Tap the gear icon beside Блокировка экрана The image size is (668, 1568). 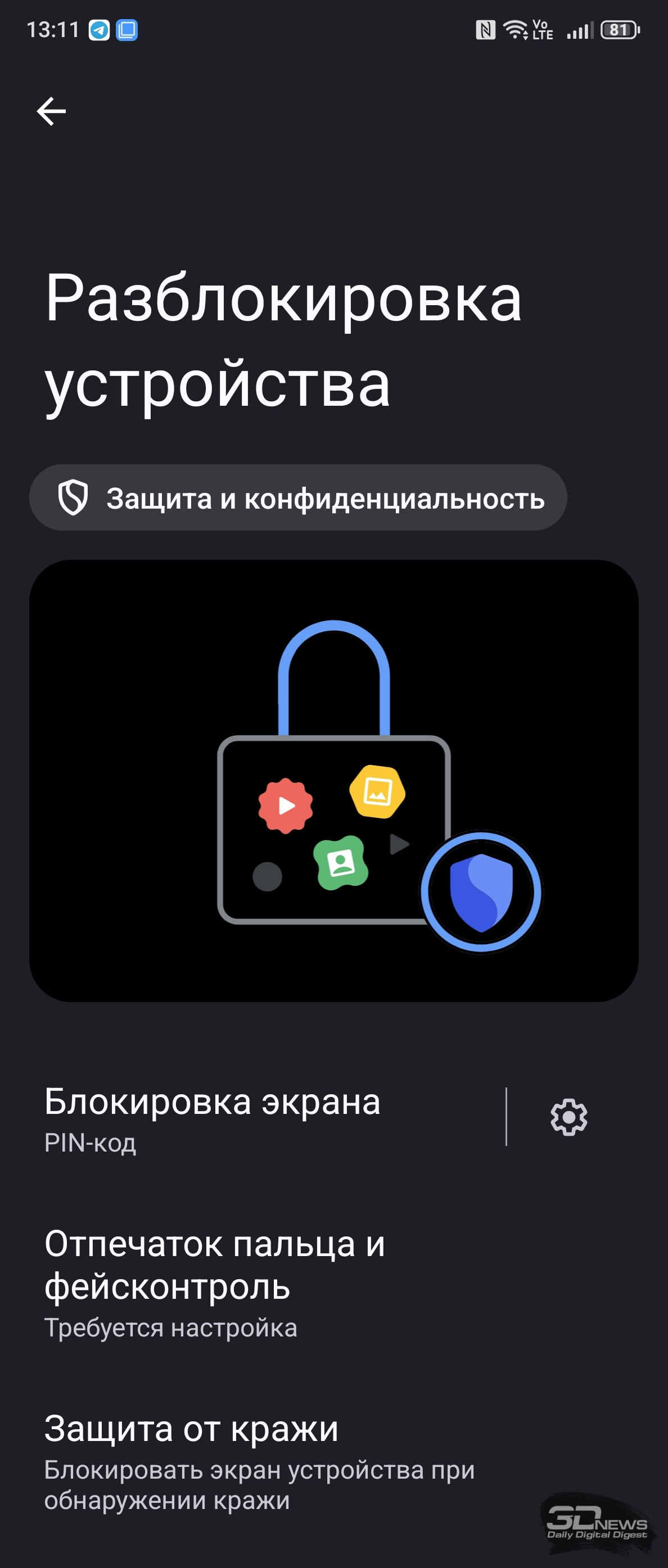point(568,1117)
